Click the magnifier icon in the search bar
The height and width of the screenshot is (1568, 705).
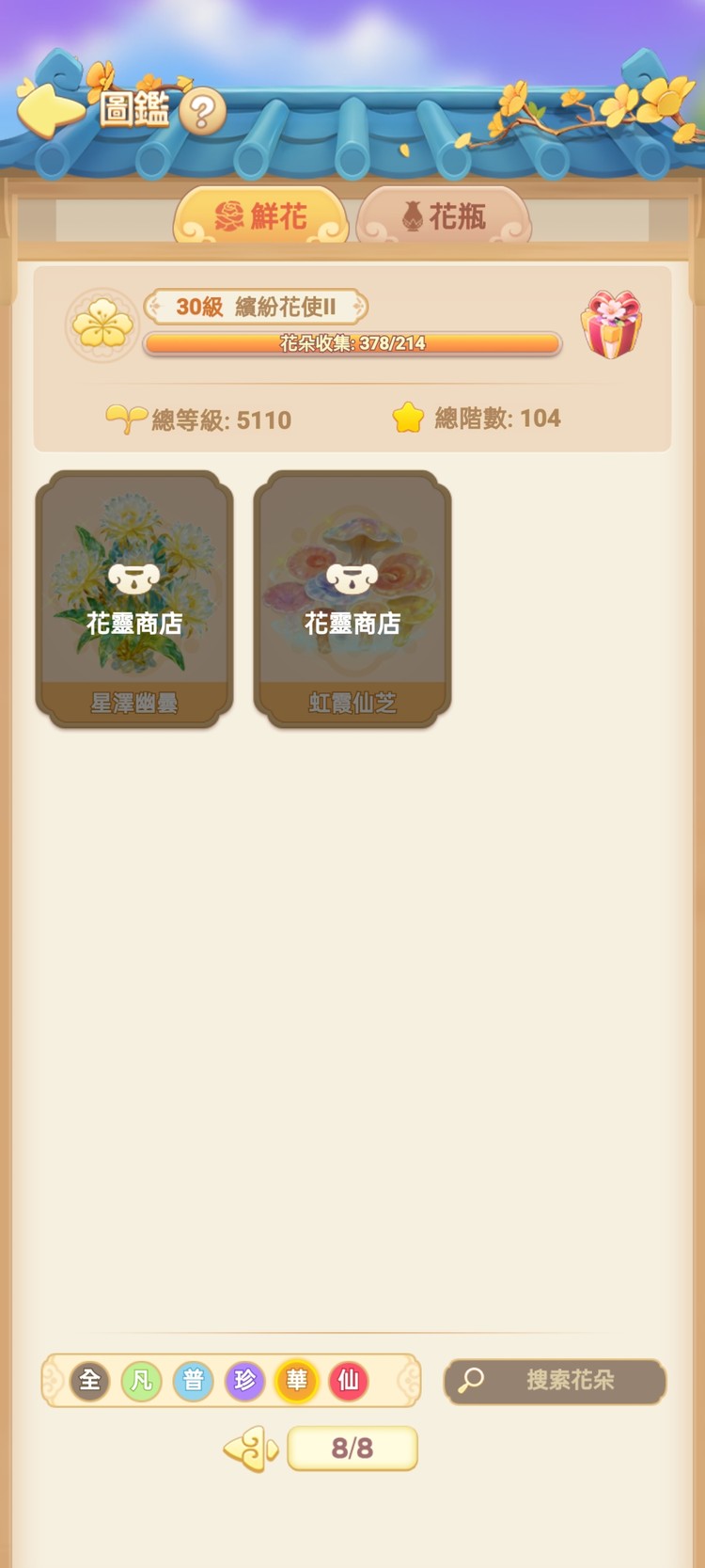(470, 1381)
